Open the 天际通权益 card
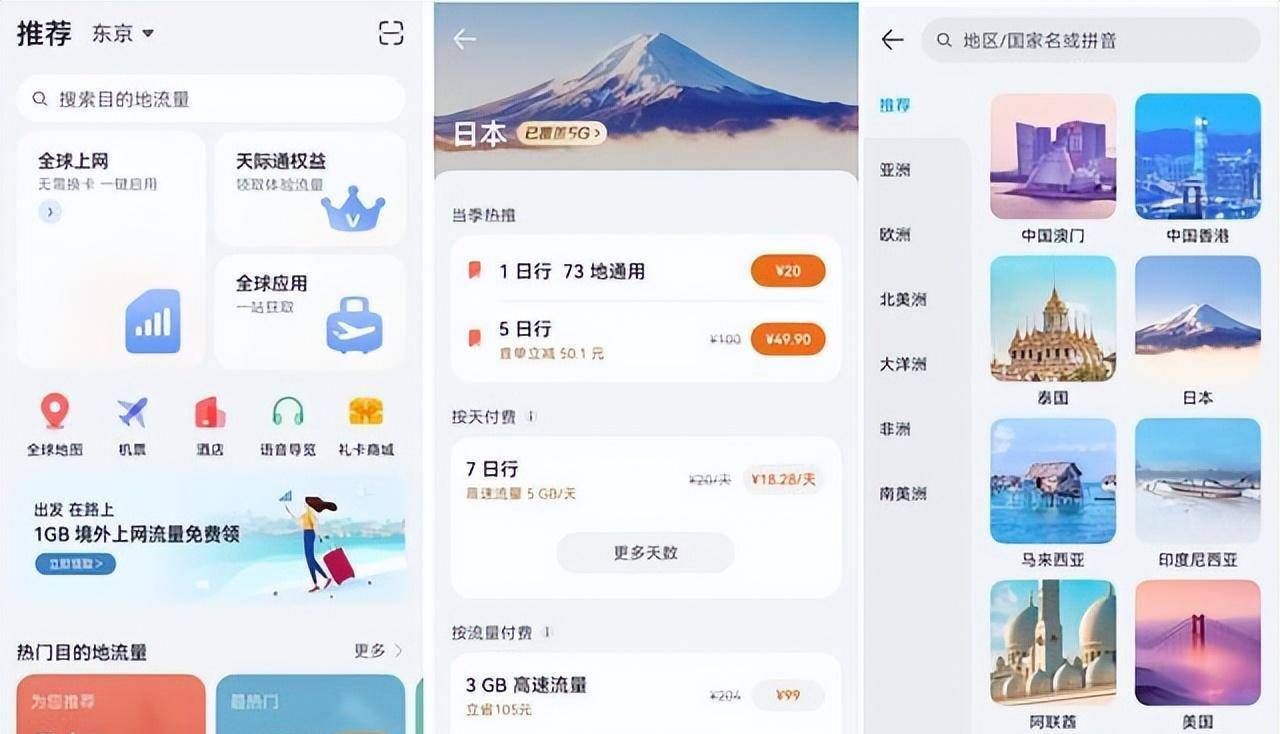 click(310, 188)
